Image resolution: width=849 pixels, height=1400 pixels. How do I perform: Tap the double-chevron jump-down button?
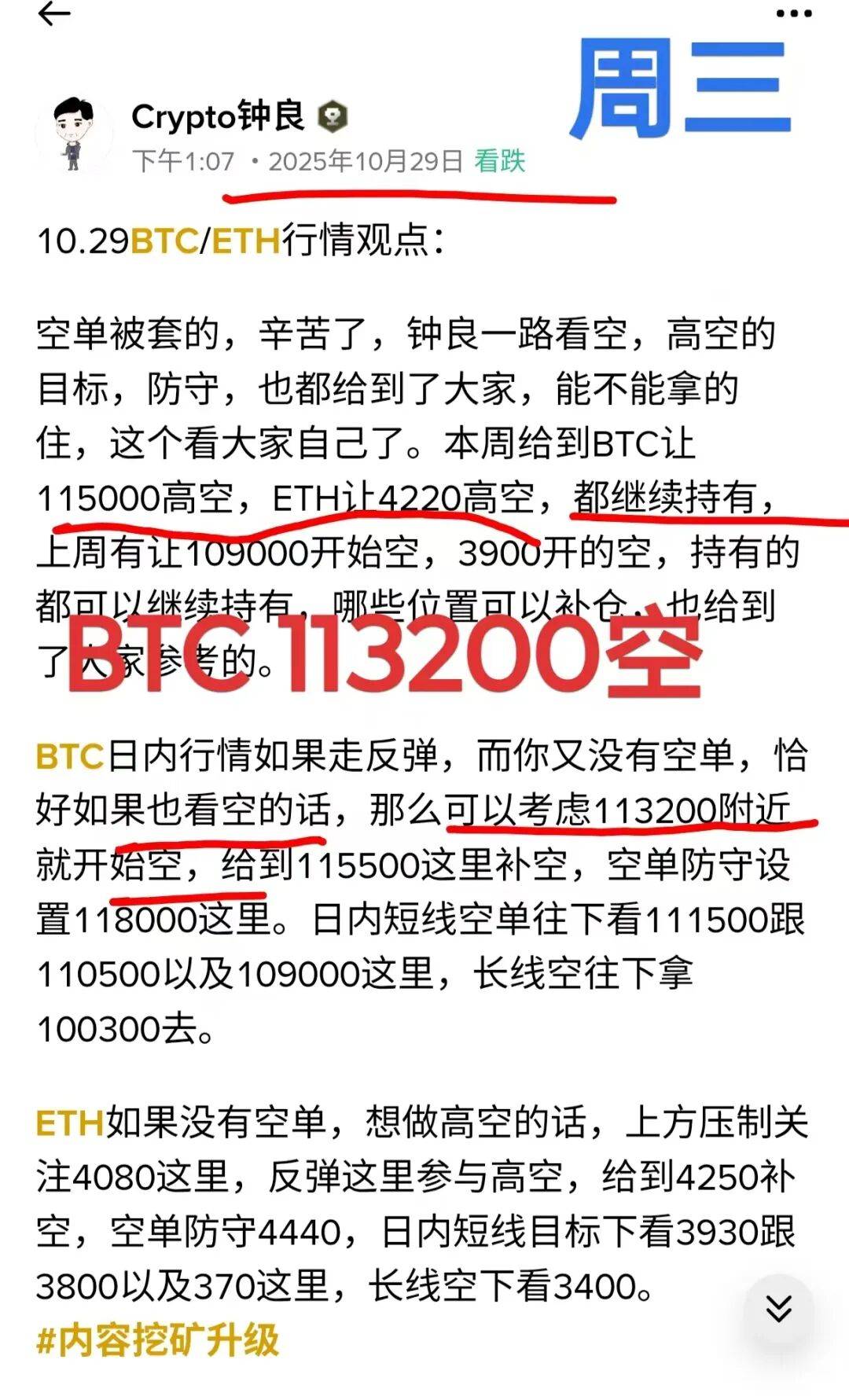pyautogui.click(x=779, y=1309)
